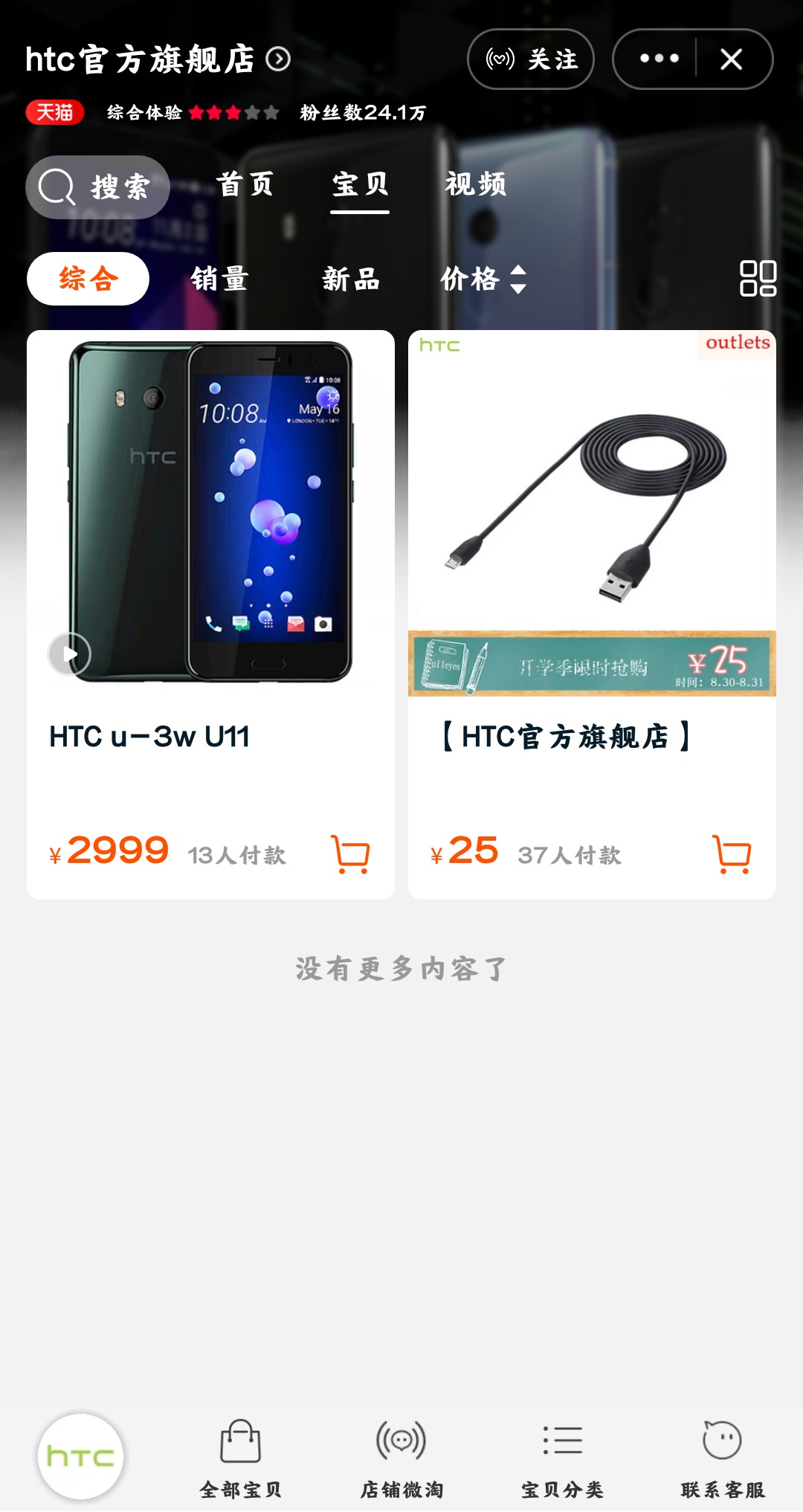Image resolution: width=803 pixels, height=1512 pixels.
Task: Tap the HTC store logo in bottom bar
Action: [x=80, y=1455]
